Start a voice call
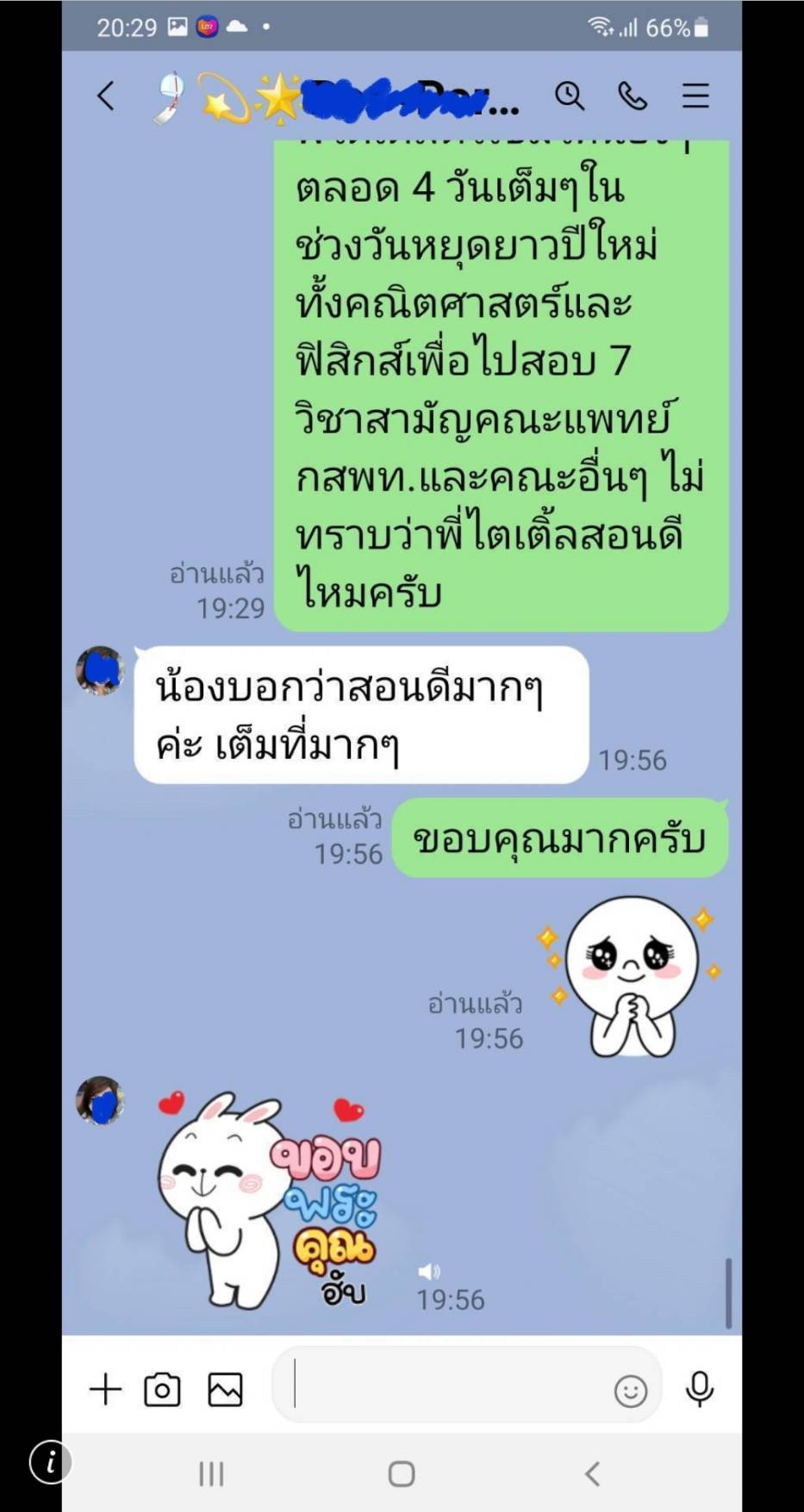Image resolution: width=804 pixels, height=1512 pixels. pyautogui.click(x=633, y=96)
